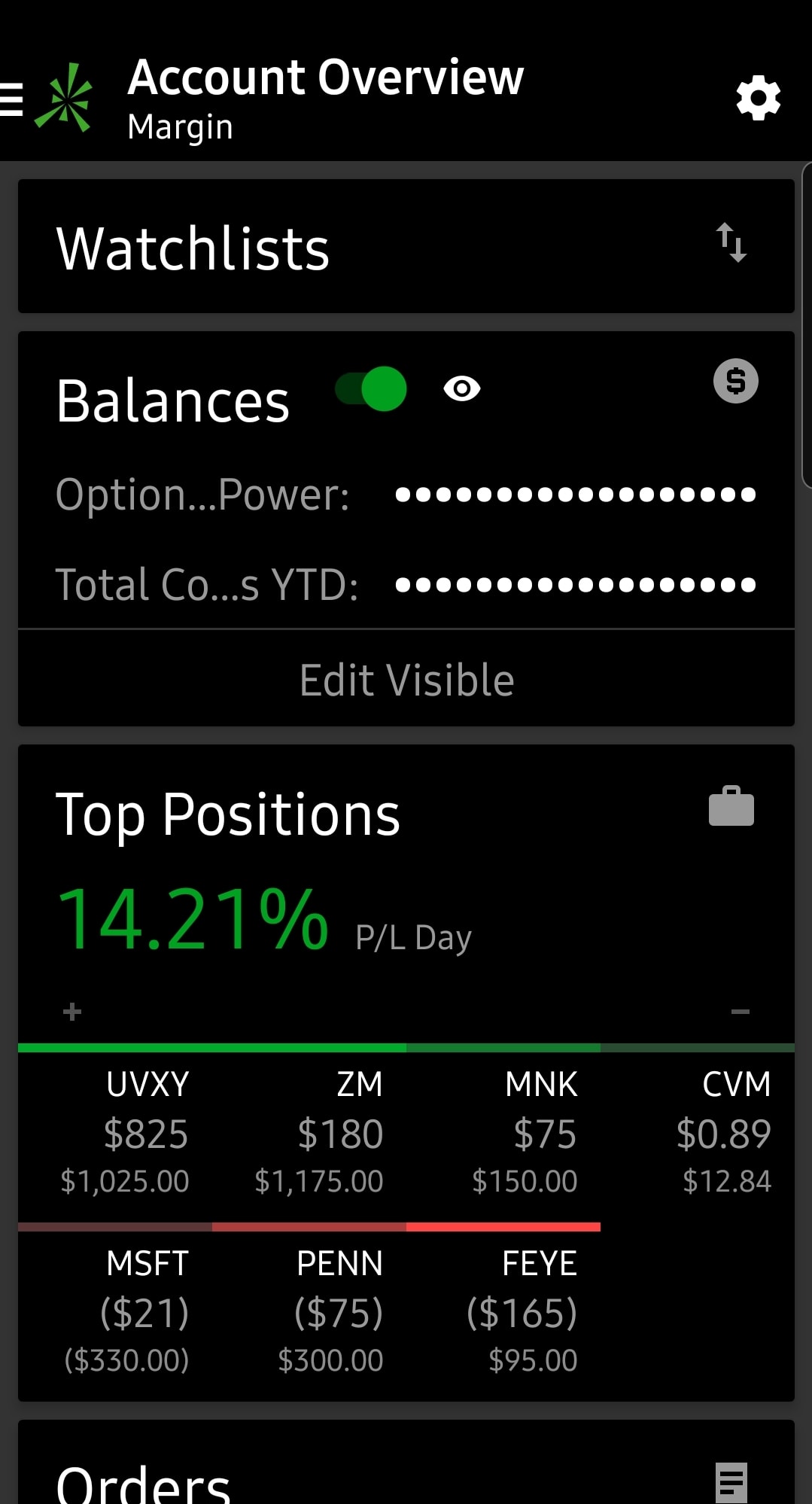The height and width of the screenshot is (1504, 812).
Task: Open the hamburger navigation menu
Action: pyautogui.click(x=12, y=99)
